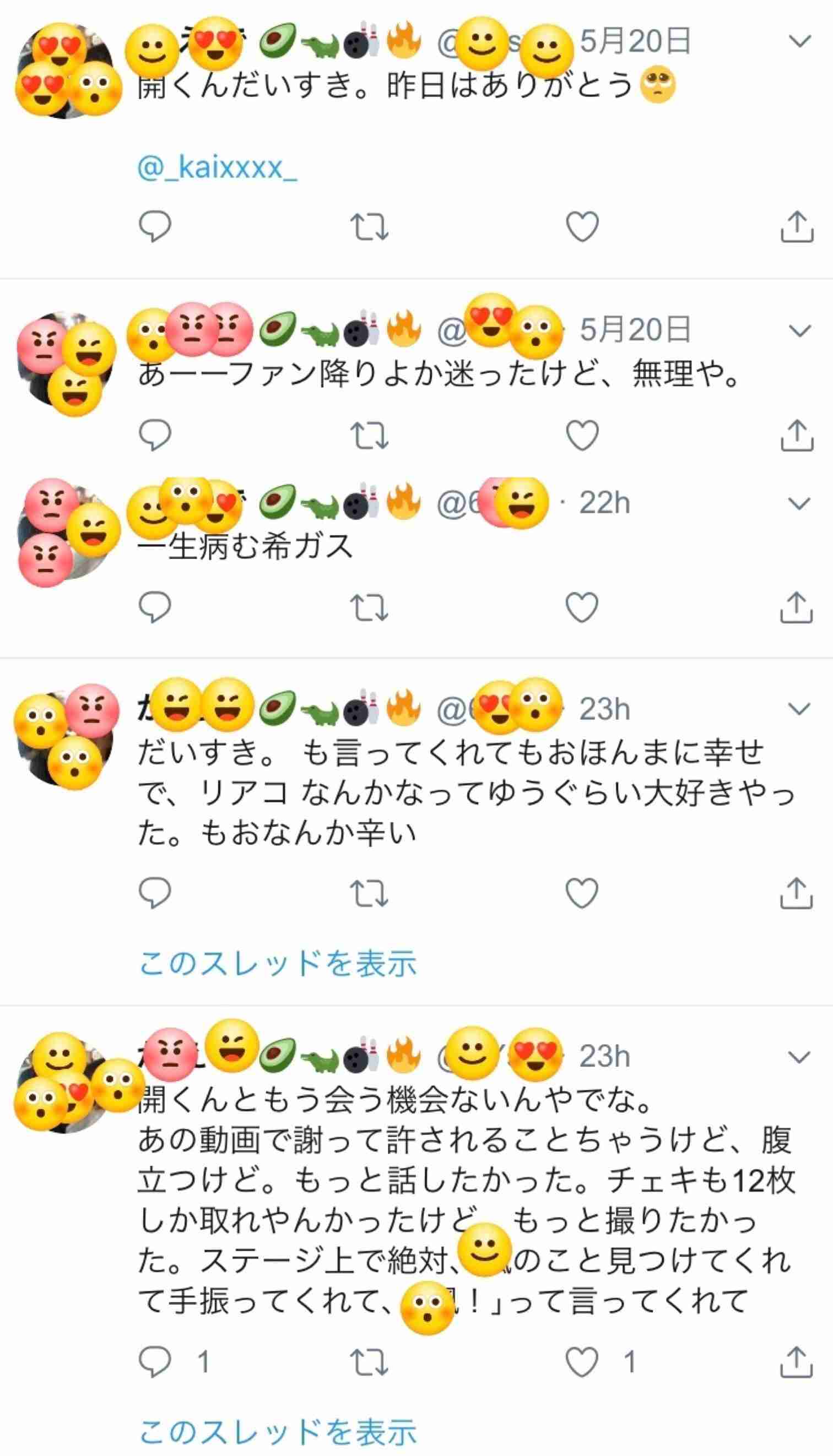Expand the menu chevron on the first 5月20日 tweet
The image size is (833, 1456).
click(799, 41)
